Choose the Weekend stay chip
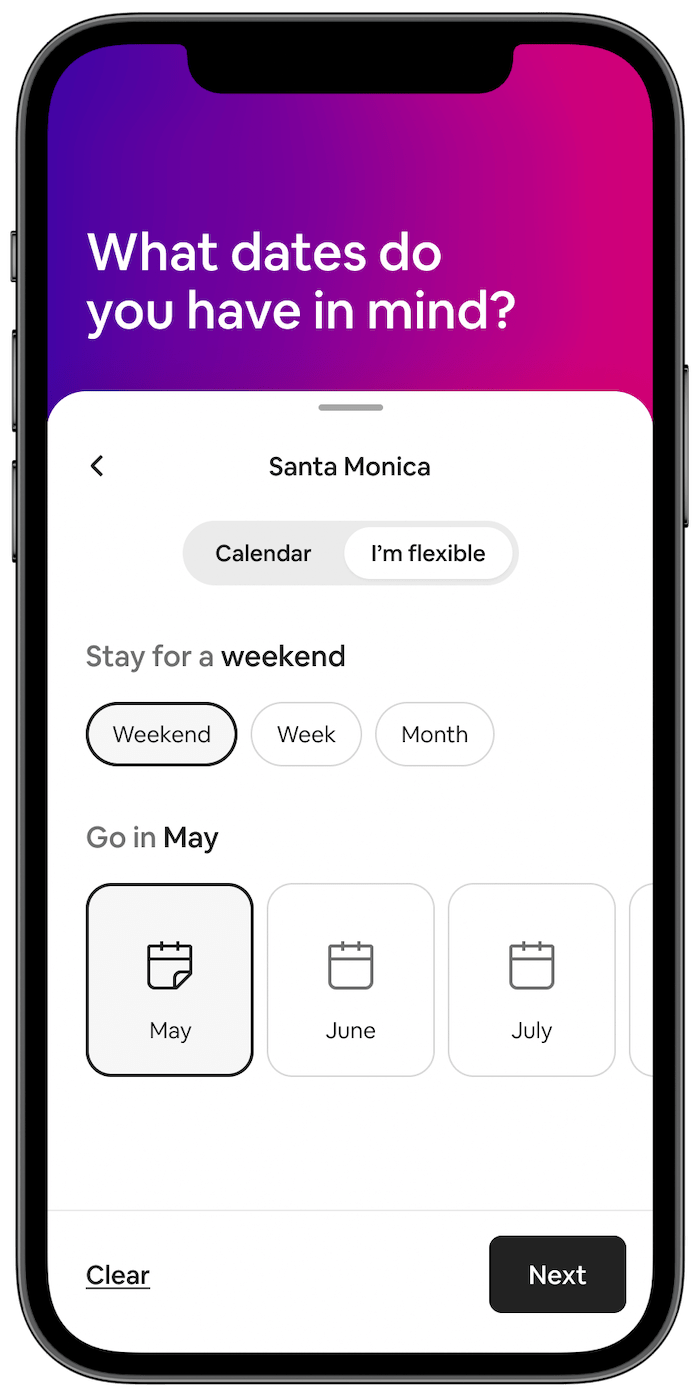This screenshot has height=1398, width=700. click(x=162, y=734)
